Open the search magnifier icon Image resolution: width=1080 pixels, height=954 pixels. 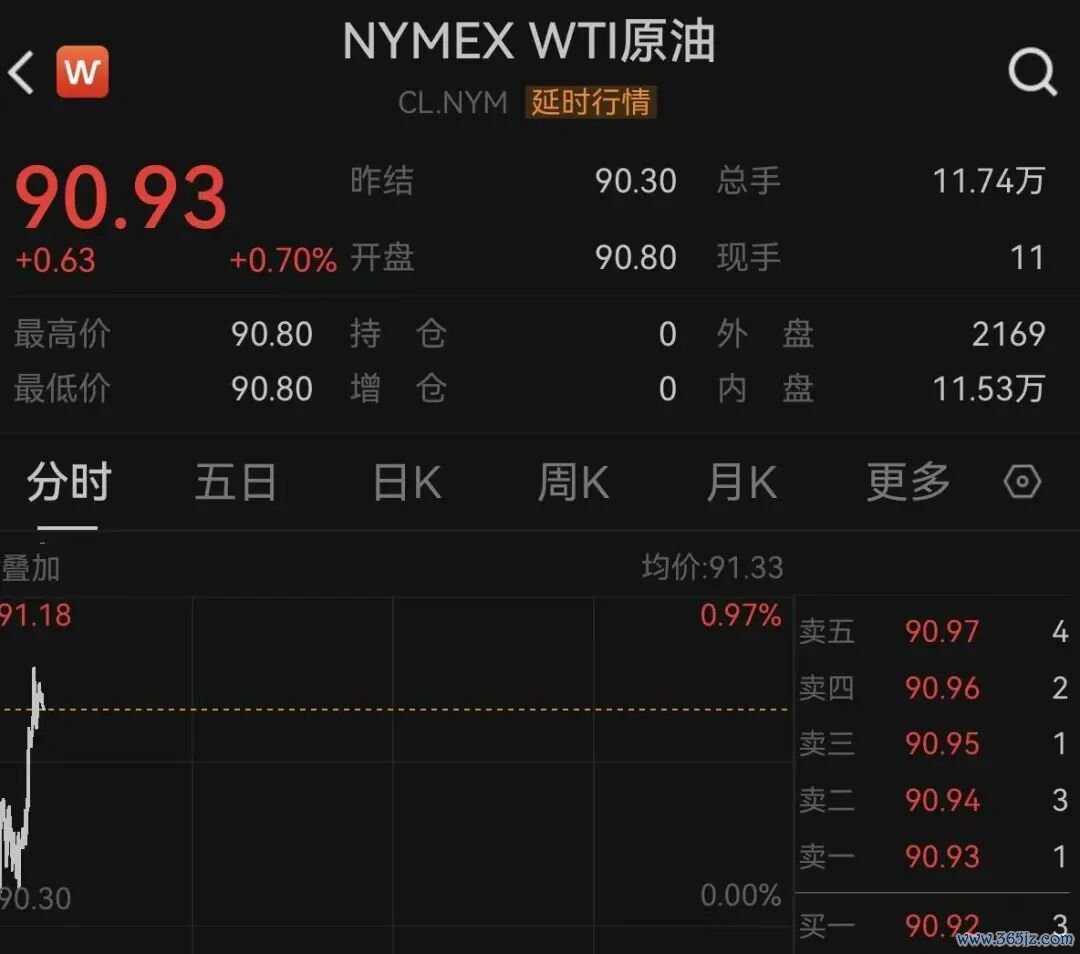[1032, 72]
